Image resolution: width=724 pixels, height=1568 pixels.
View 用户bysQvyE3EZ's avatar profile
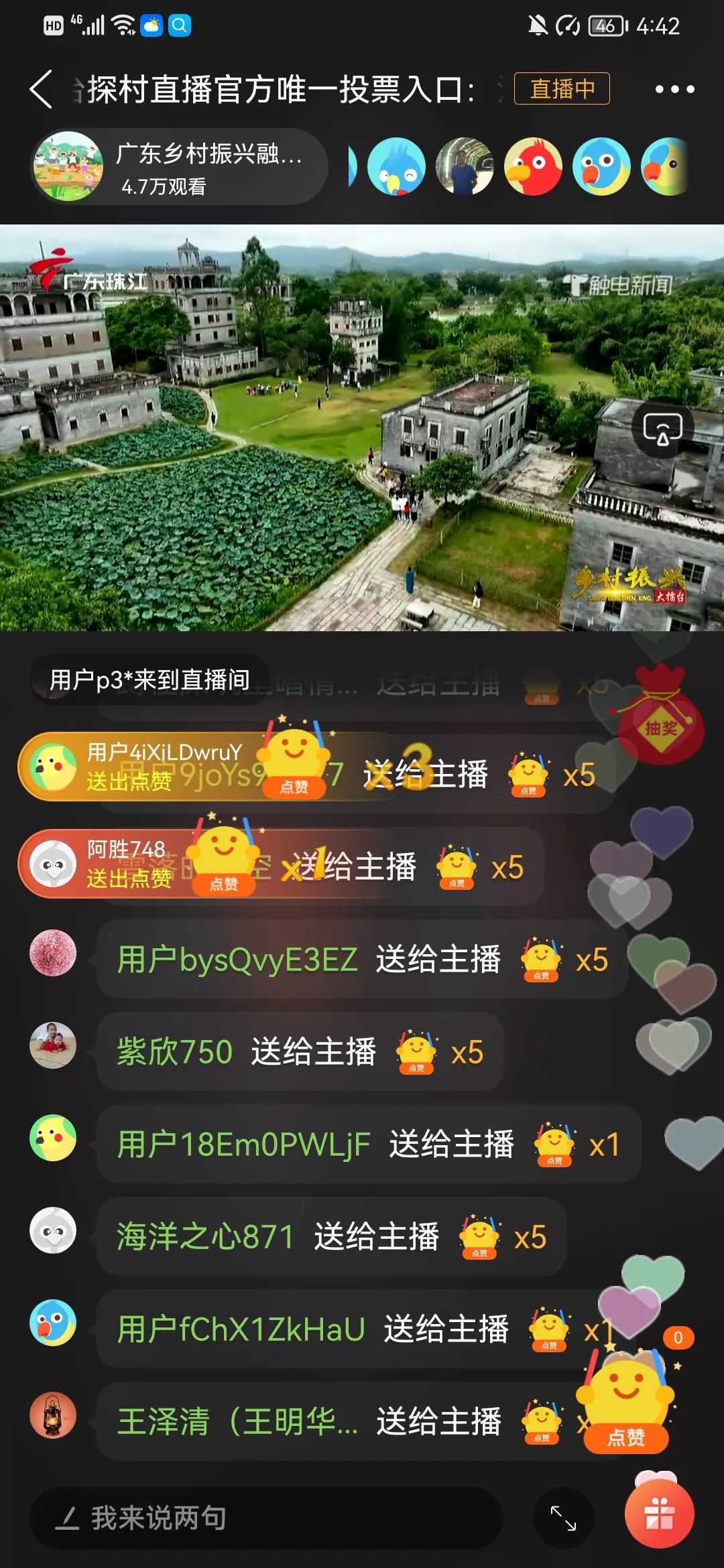53,953
